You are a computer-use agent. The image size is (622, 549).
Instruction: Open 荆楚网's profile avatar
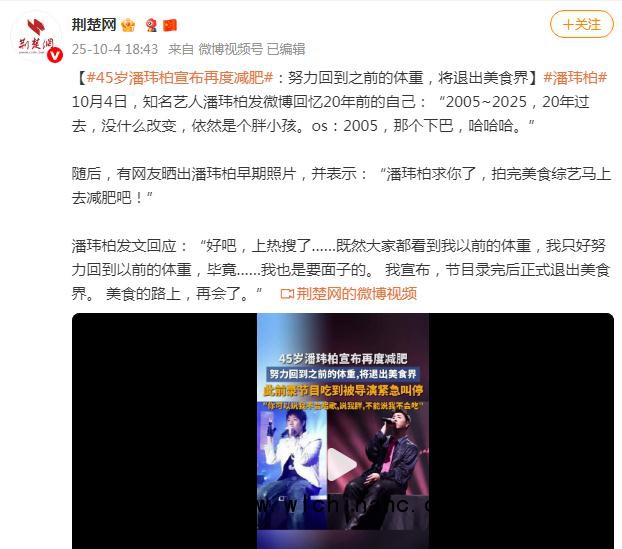coord(39,38)
